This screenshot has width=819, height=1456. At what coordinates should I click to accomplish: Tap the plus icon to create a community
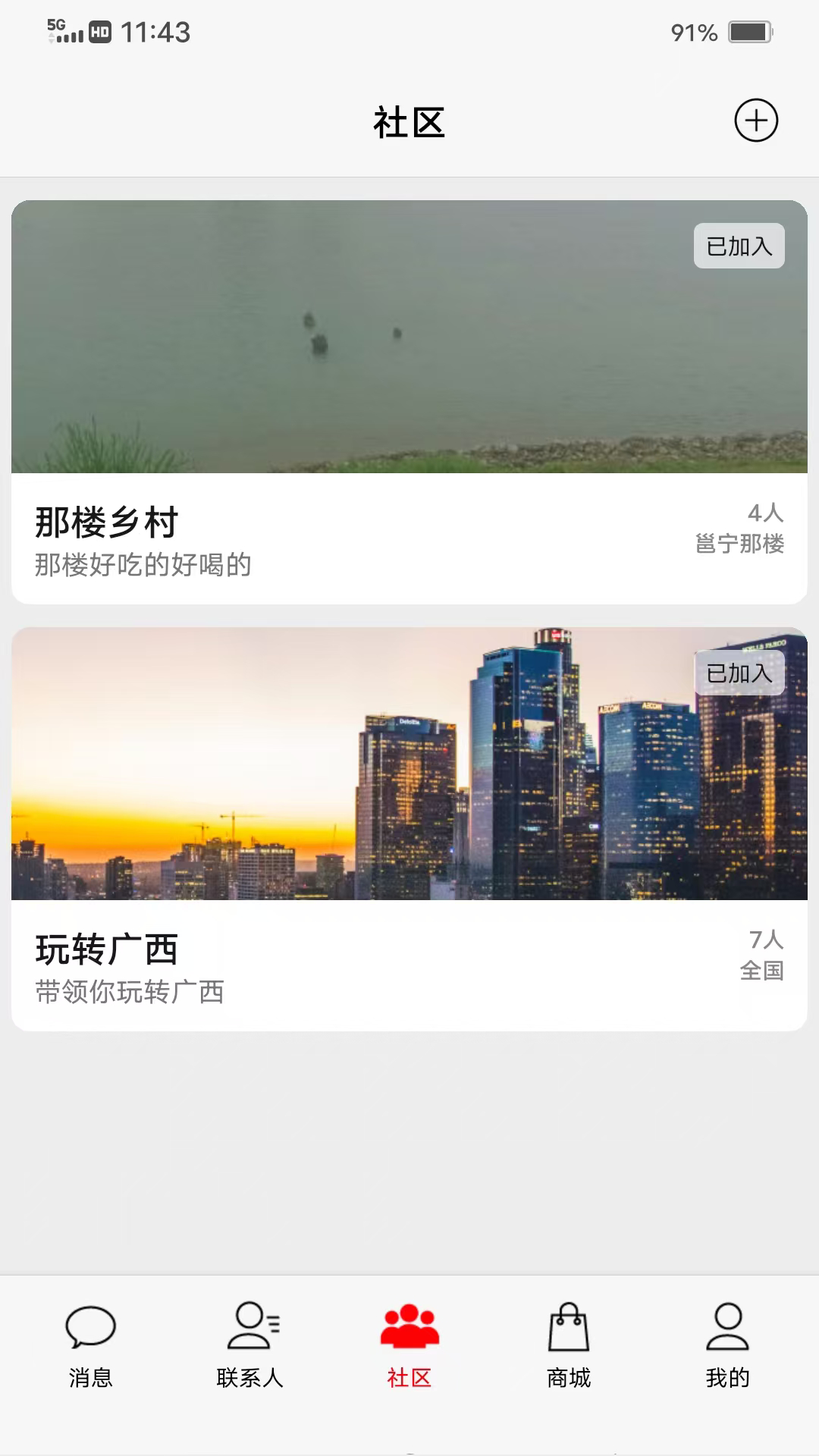(x=755, y=121)
